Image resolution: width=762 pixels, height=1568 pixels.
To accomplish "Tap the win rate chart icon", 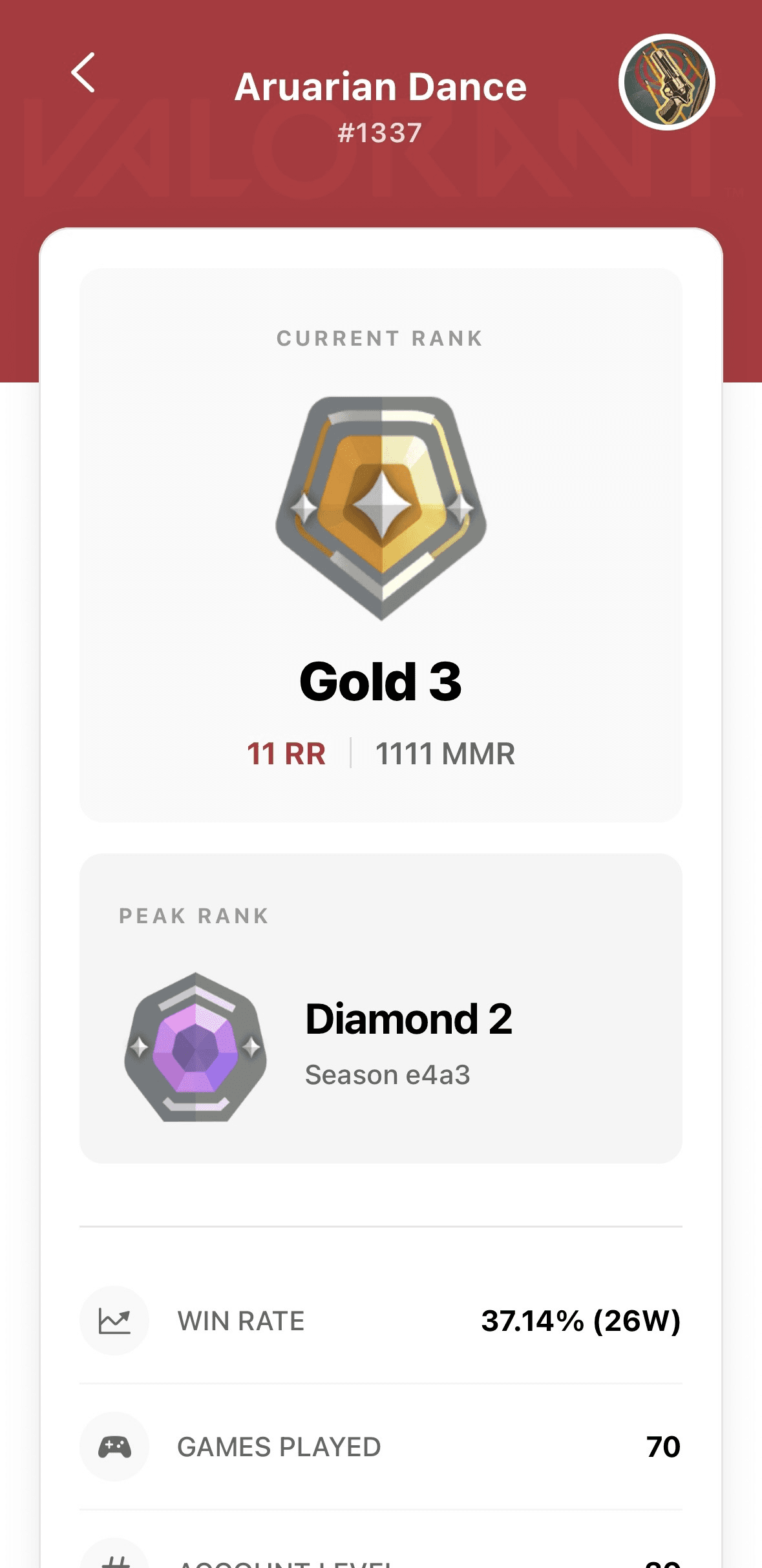I will [x=114, y=1320].
